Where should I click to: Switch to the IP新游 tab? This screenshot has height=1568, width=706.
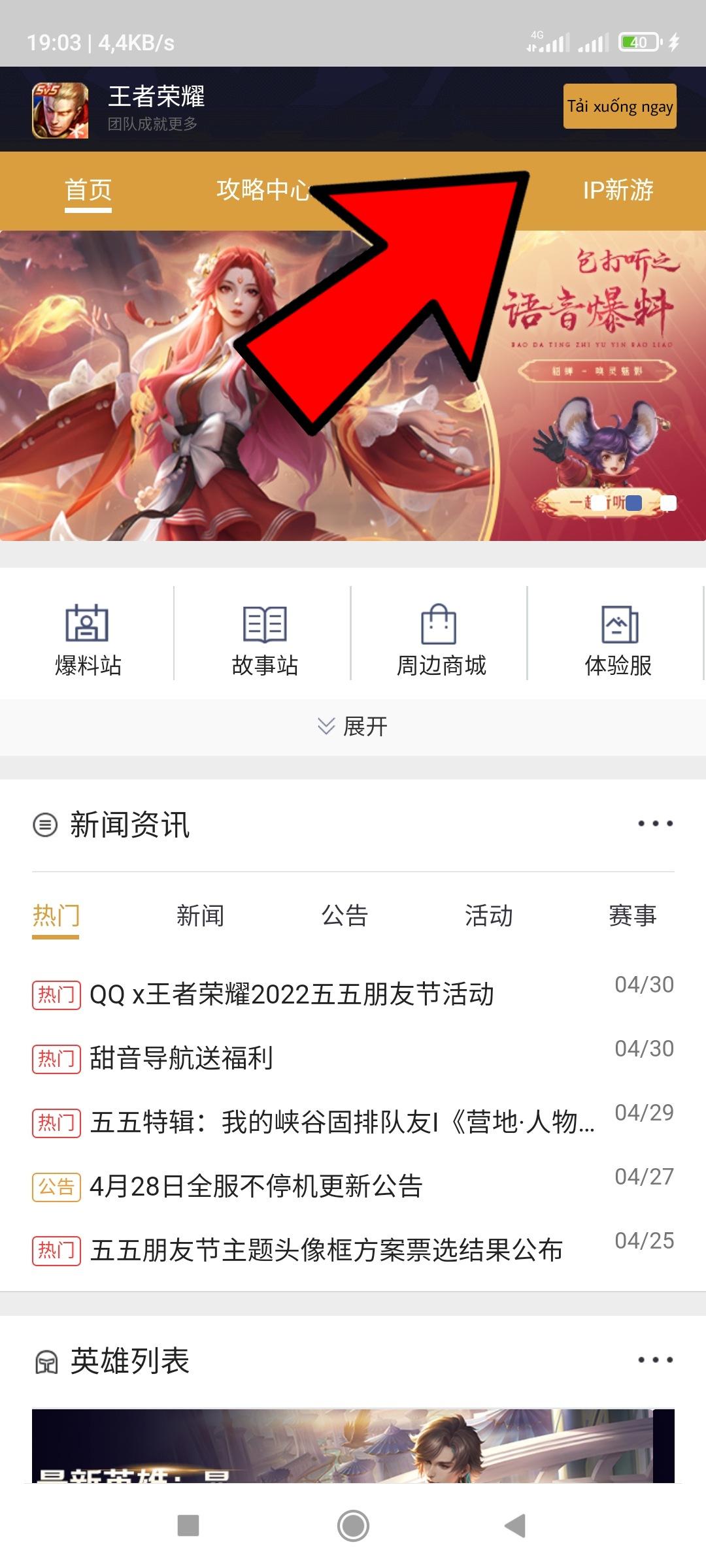(618, 190)
